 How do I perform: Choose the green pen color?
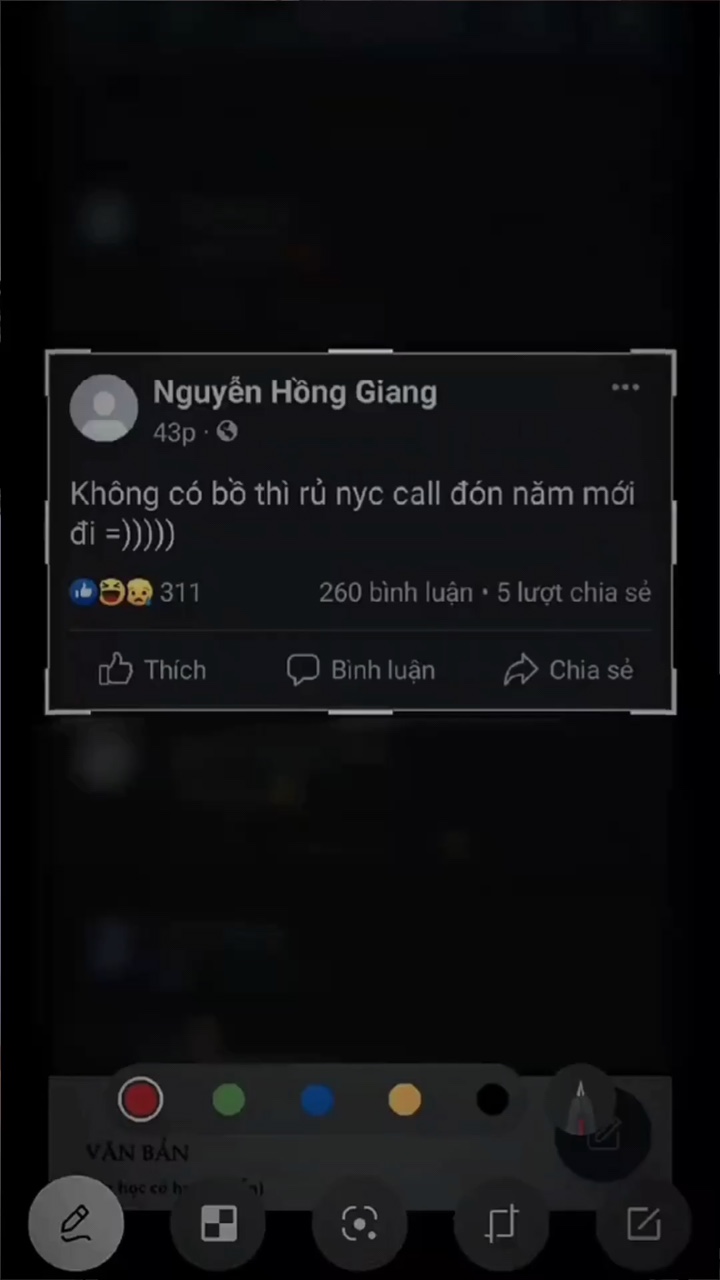click(229, 1100)
